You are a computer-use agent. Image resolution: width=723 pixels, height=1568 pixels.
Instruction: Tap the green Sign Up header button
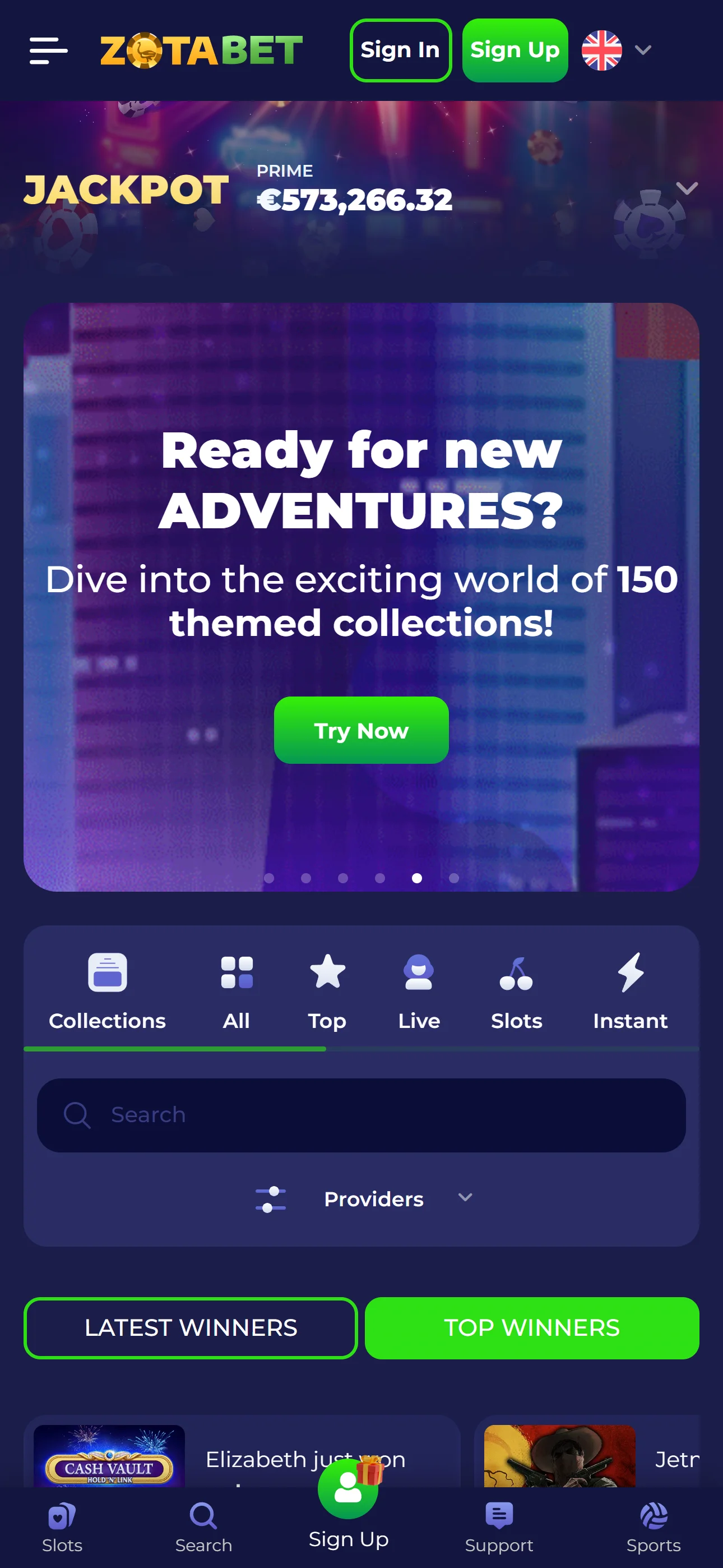(x=515, y=50)
